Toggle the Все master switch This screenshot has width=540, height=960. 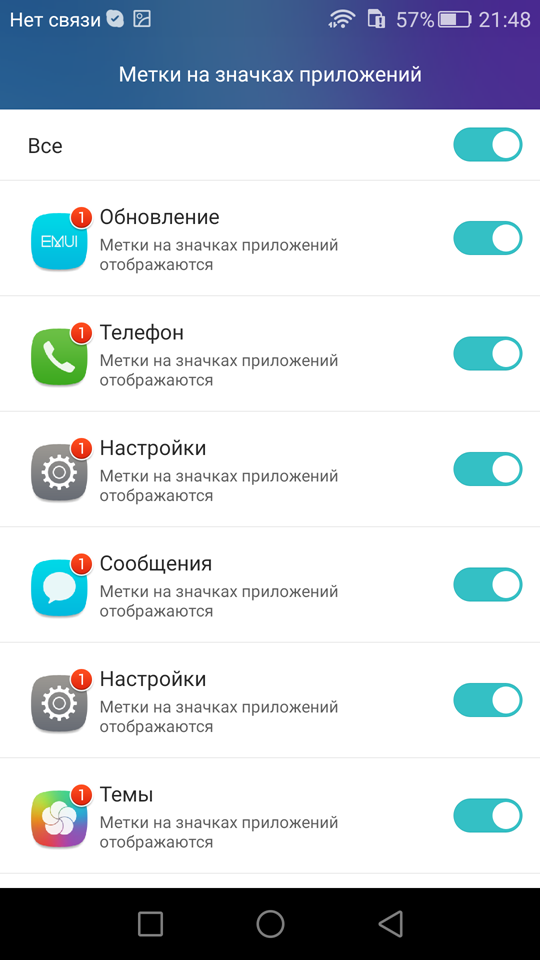487,145
